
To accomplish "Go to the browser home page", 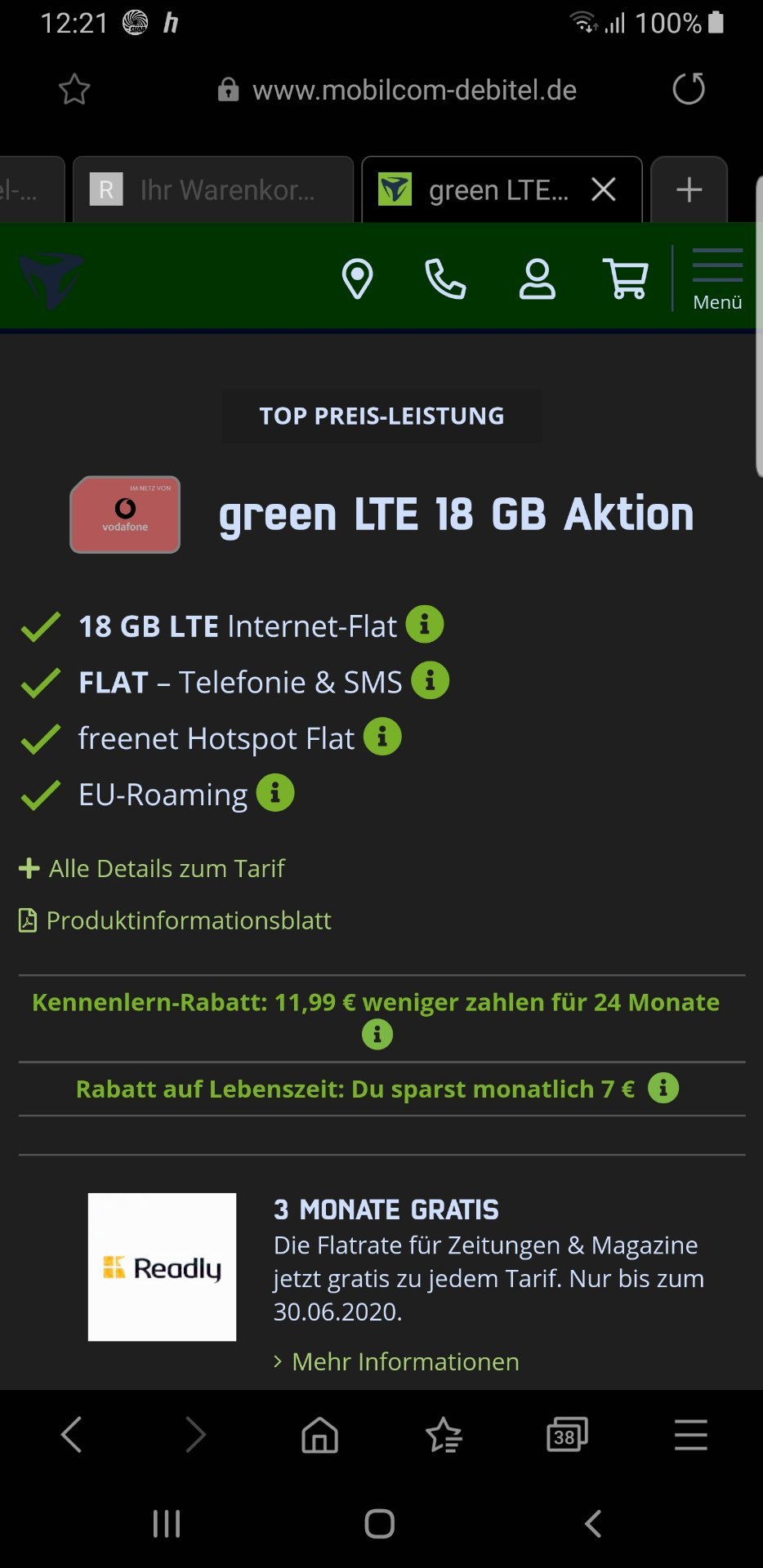I will [320, 1435].
